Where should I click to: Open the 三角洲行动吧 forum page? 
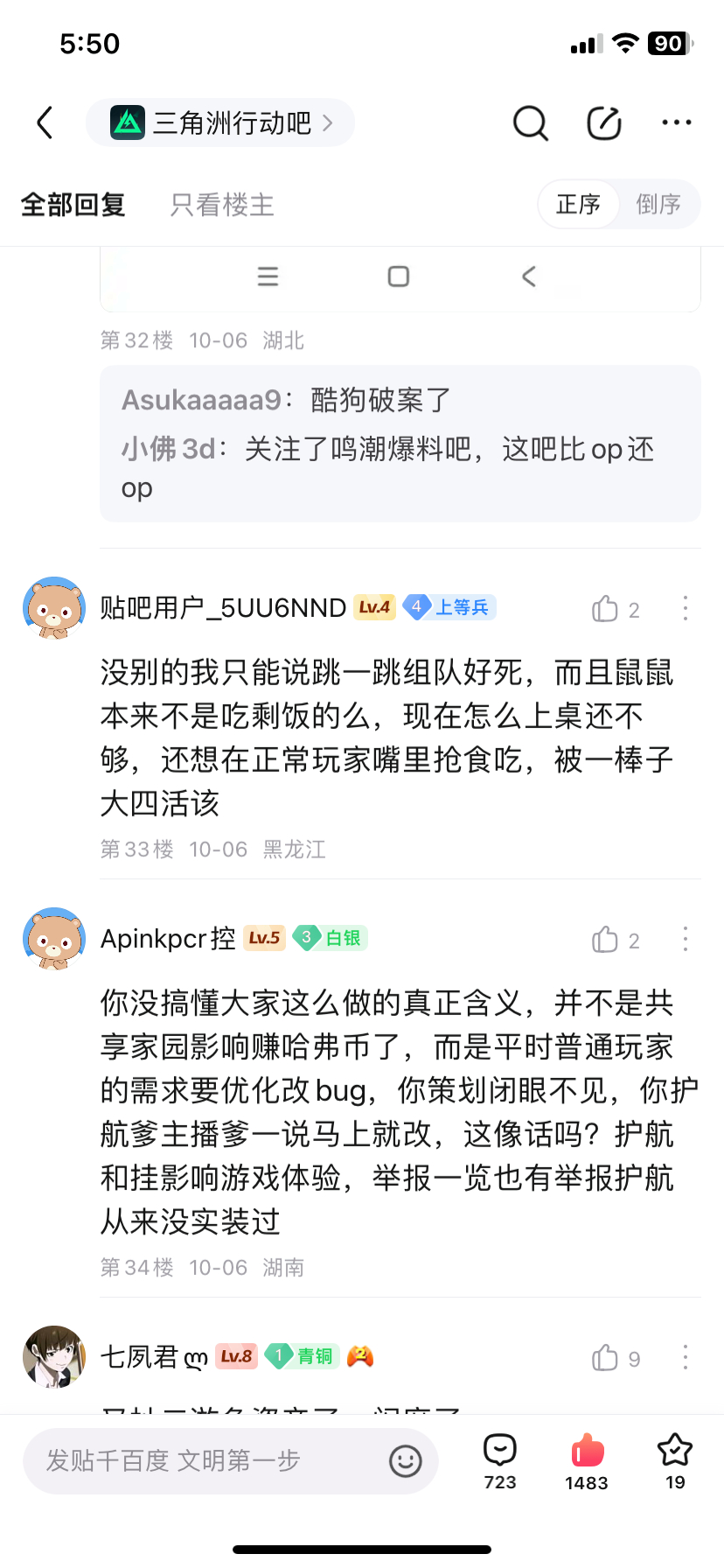(x=220, y=123)
